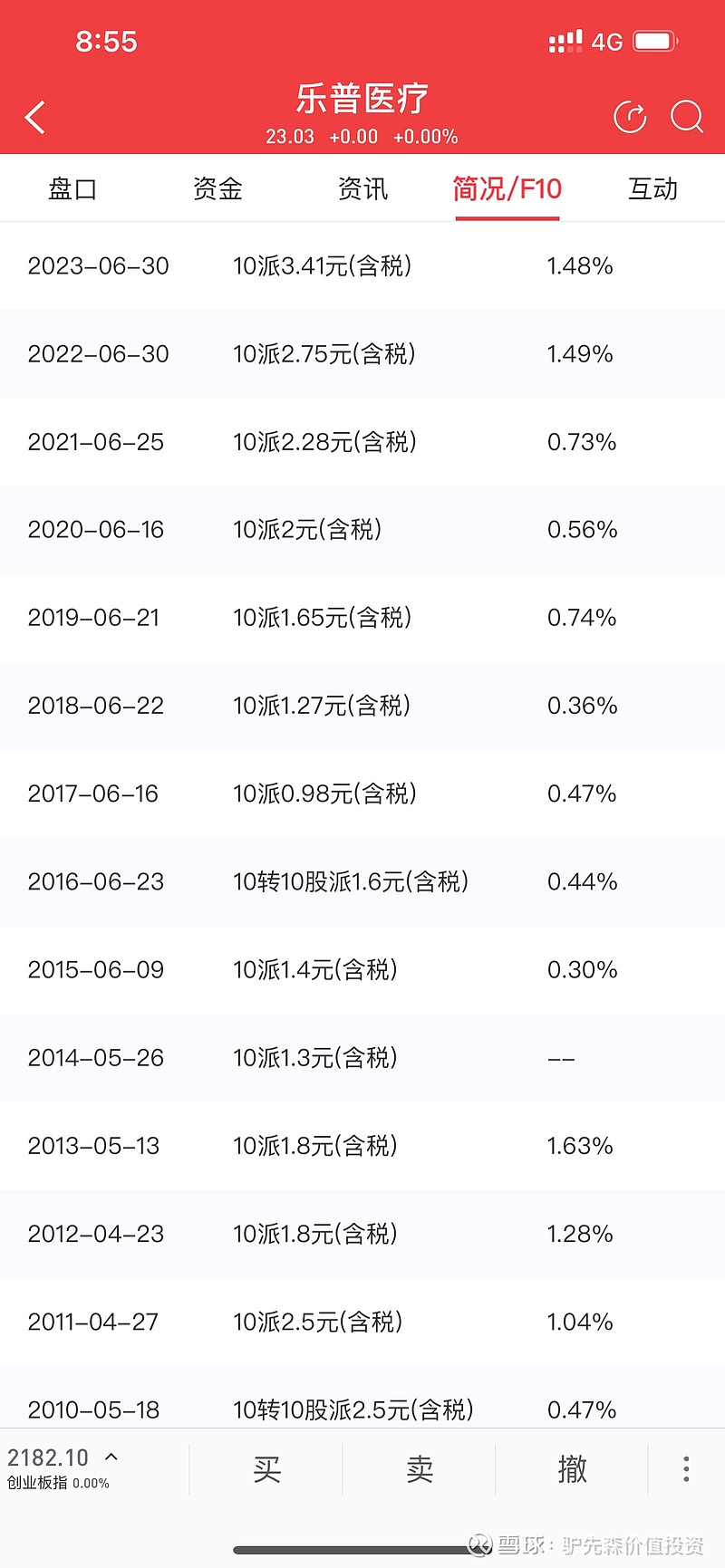Open the three-dot more menu
This screenshot has width=725, height=1568.
click(686, 1469)
